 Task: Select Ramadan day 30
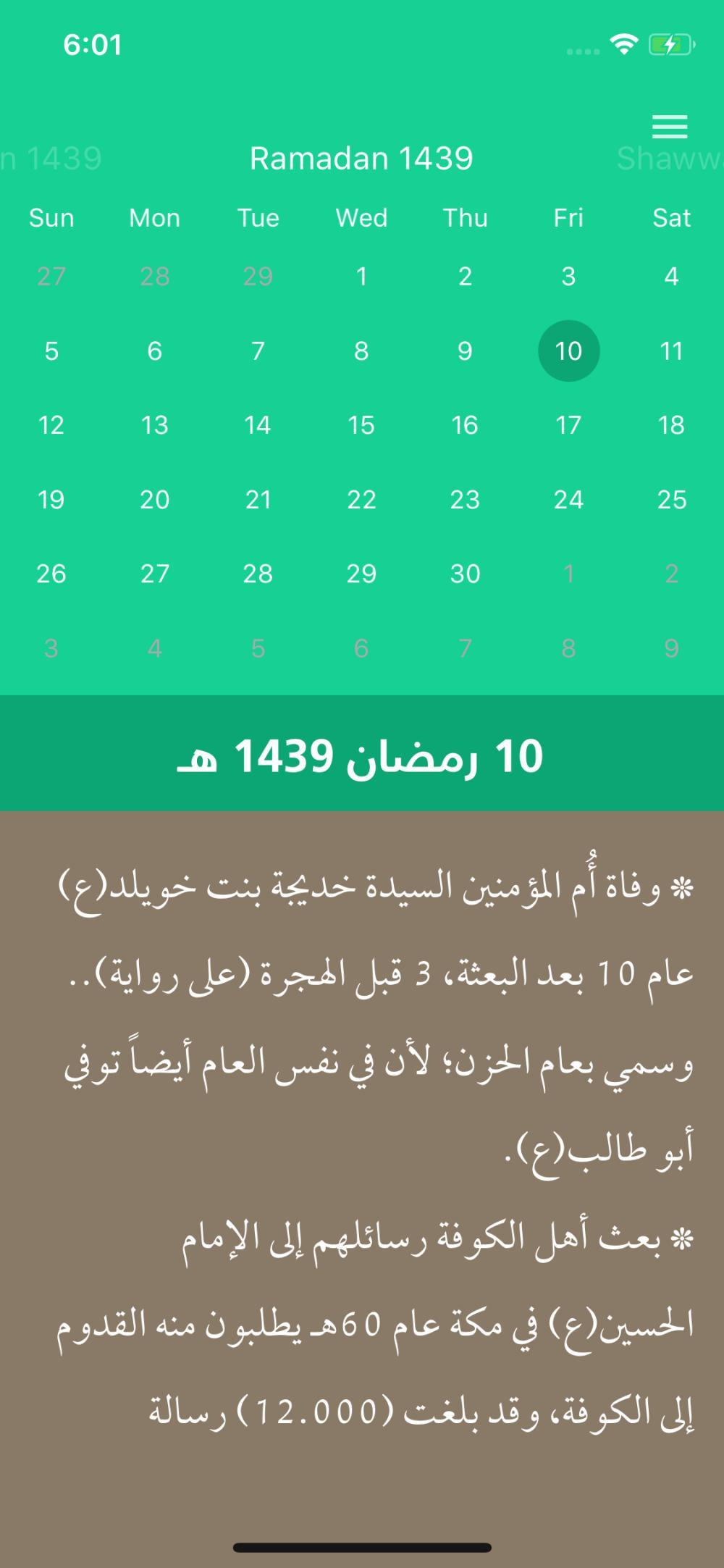(x=465, y=574)
